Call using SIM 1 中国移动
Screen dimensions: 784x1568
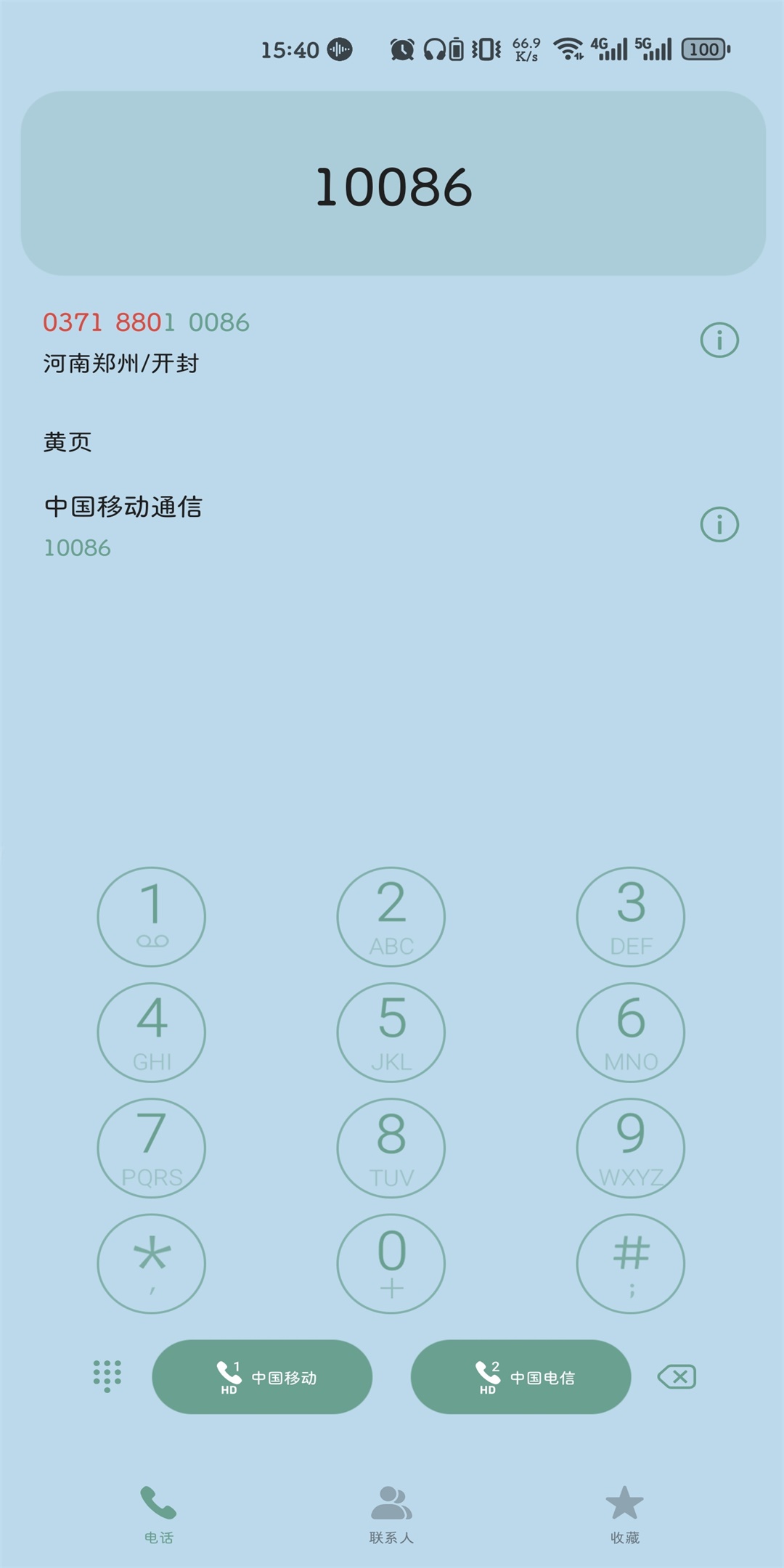coord(262,1376)
